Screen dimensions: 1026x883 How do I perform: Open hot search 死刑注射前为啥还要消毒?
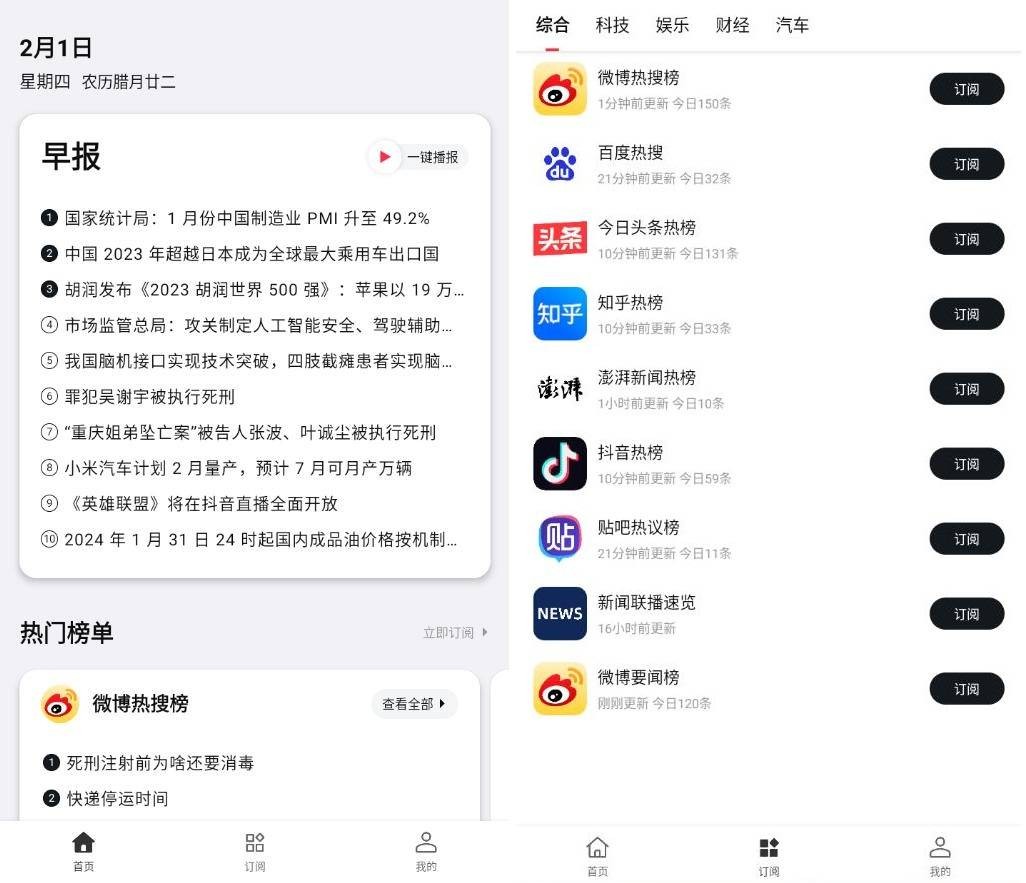pyautogui.click(x=160, y=763)
